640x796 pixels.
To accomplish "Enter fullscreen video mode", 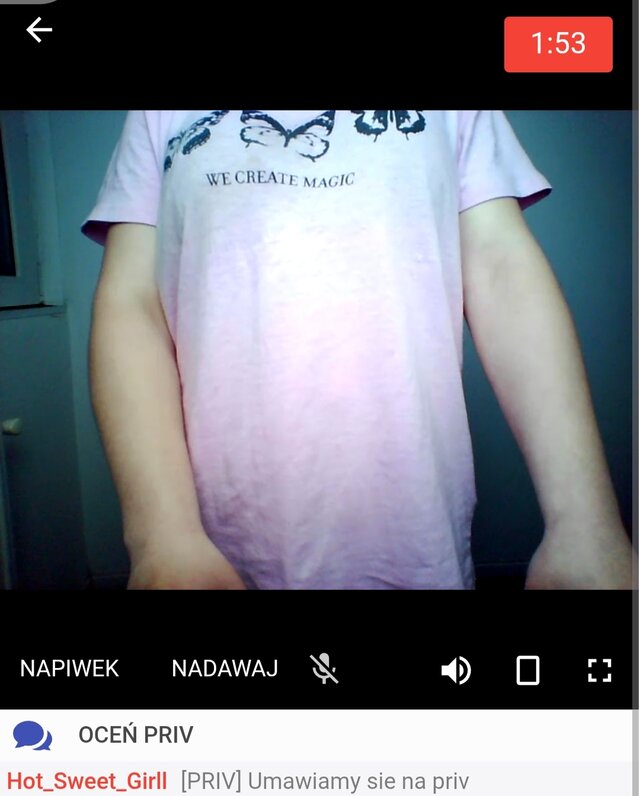I will tap(599, 670).
